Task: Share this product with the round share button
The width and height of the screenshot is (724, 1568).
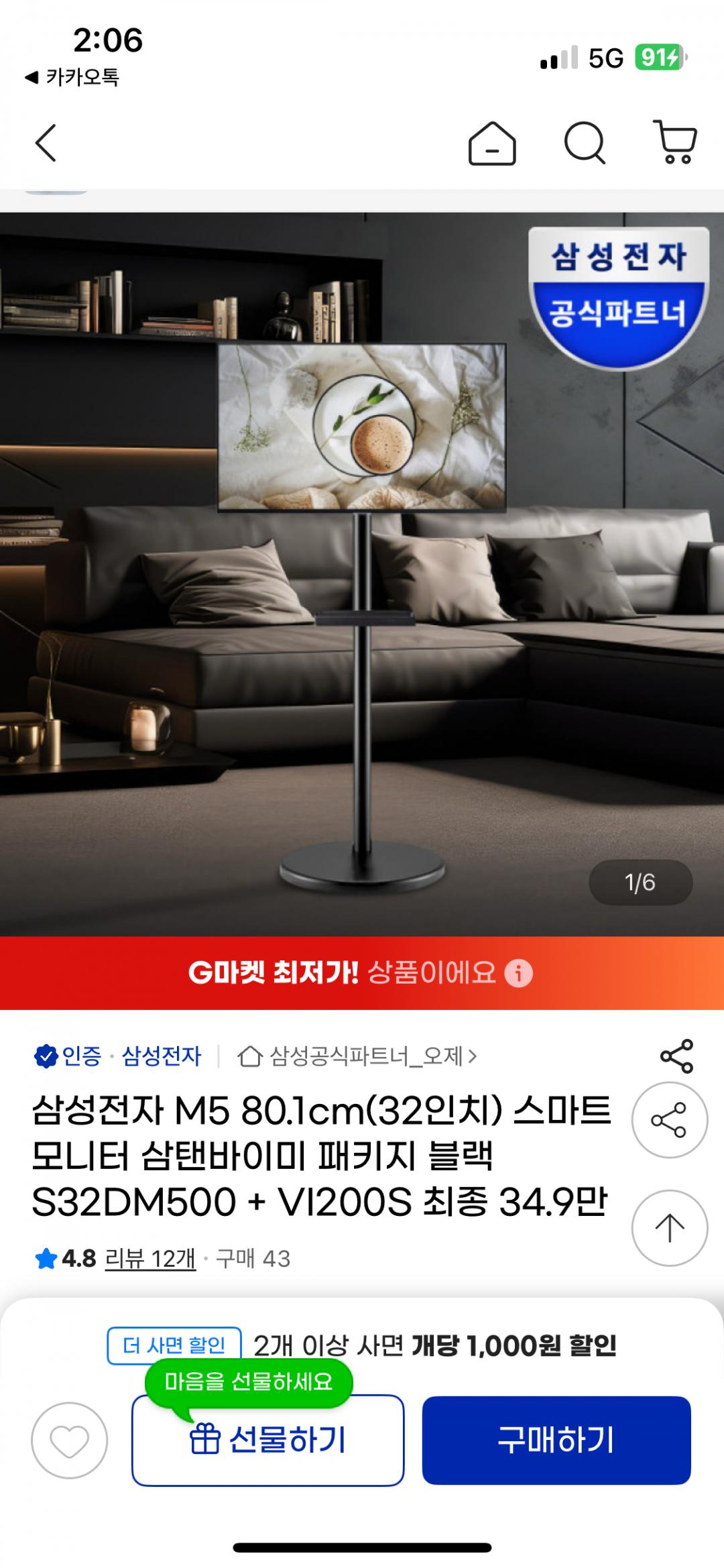Action: tap(669, 1119)
